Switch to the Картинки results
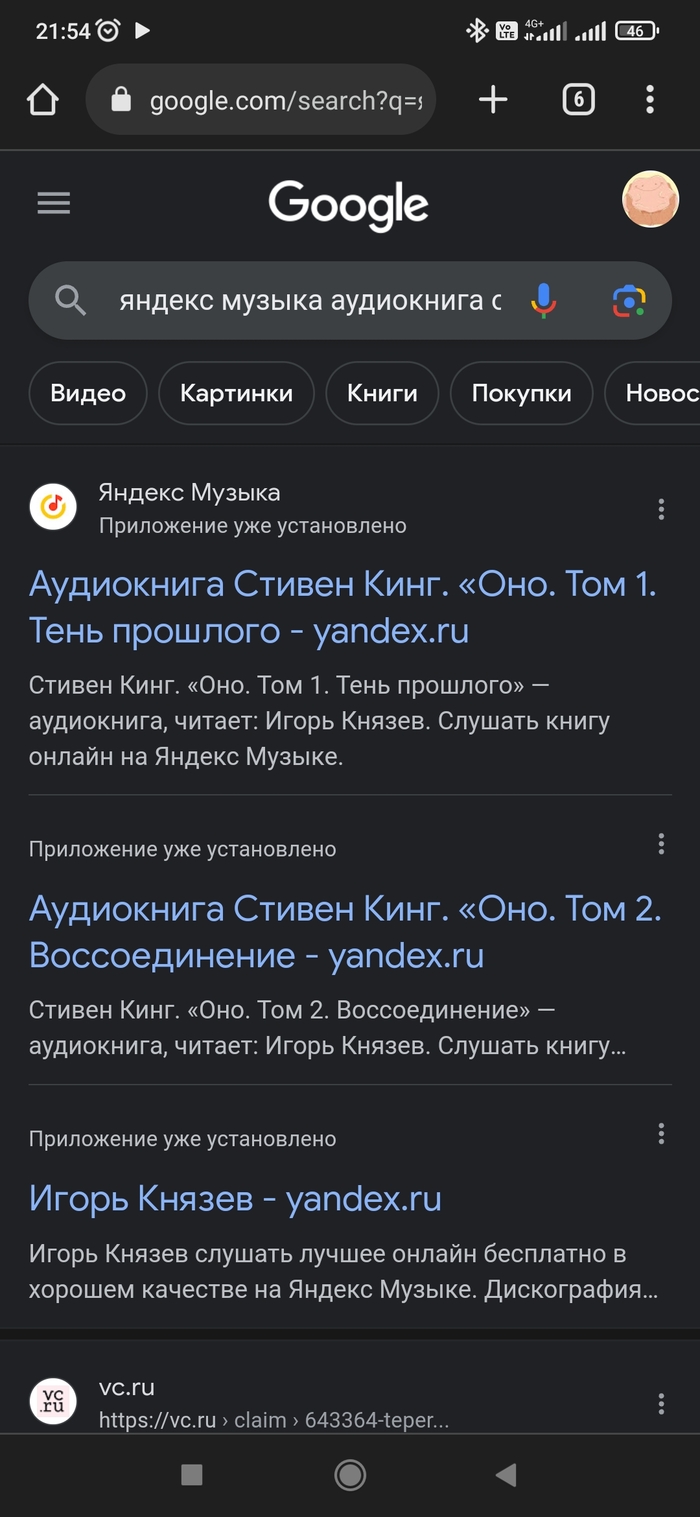The image size is (700, 1517). [x=236, y=393]
